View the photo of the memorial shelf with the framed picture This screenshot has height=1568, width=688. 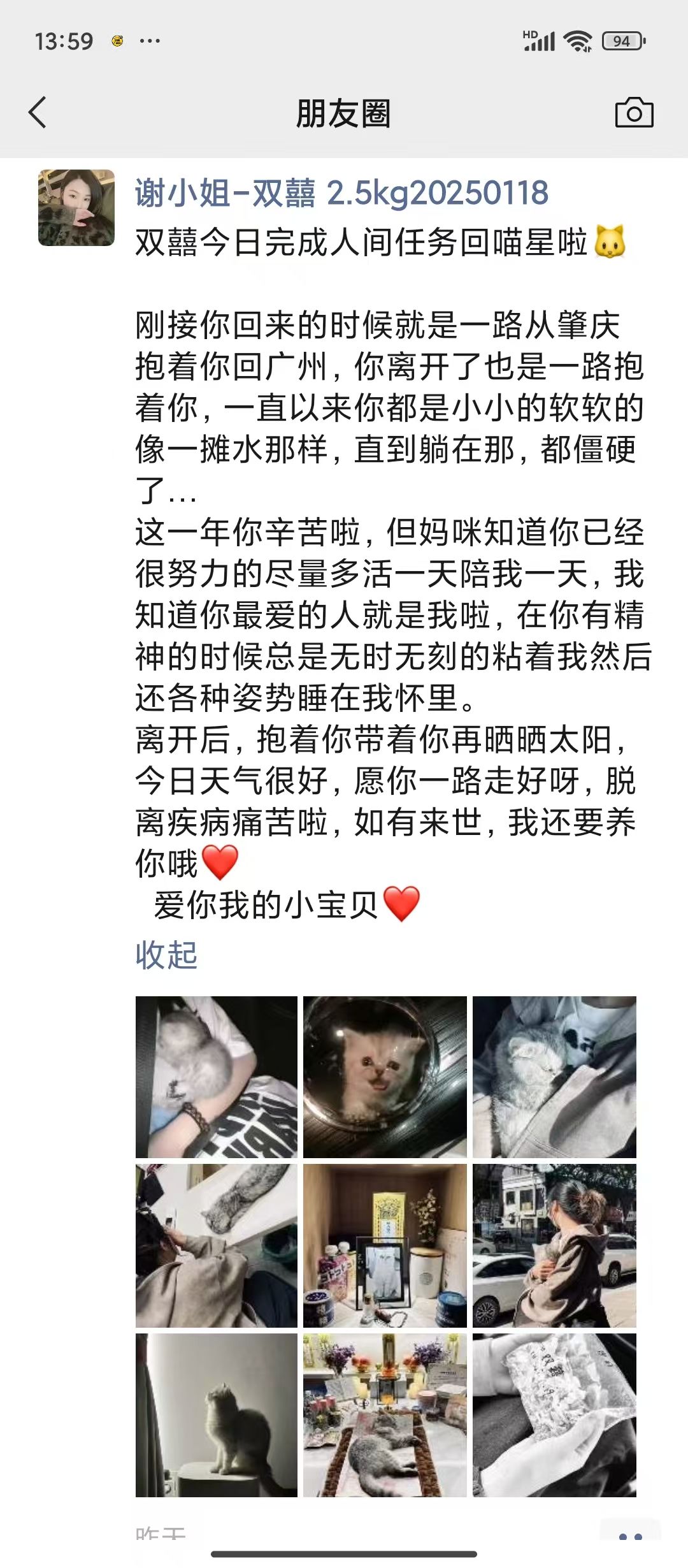tap(385, 1245)
